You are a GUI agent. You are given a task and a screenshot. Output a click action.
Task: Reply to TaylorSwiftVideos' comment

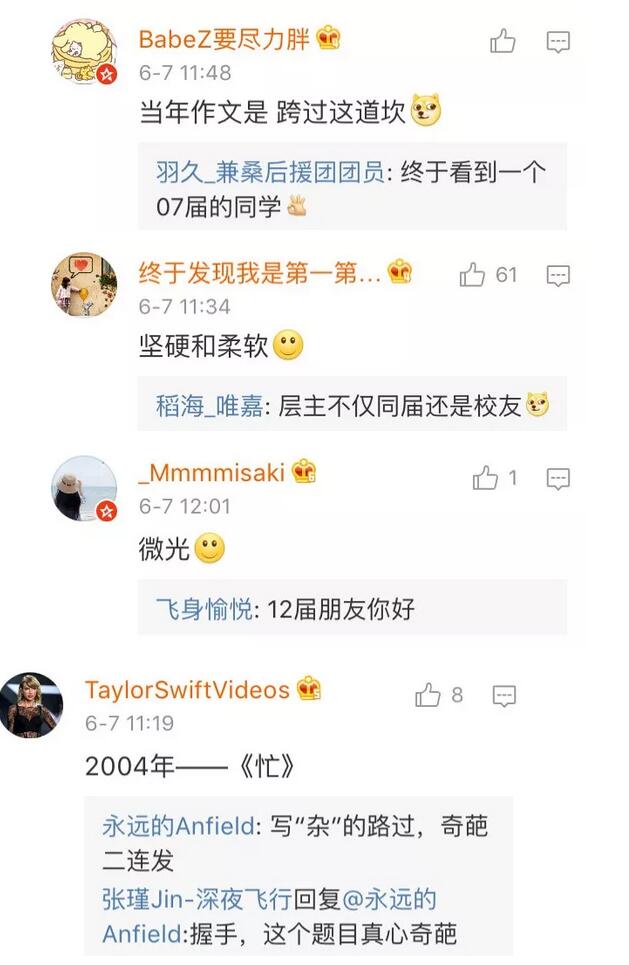[505, 696]
